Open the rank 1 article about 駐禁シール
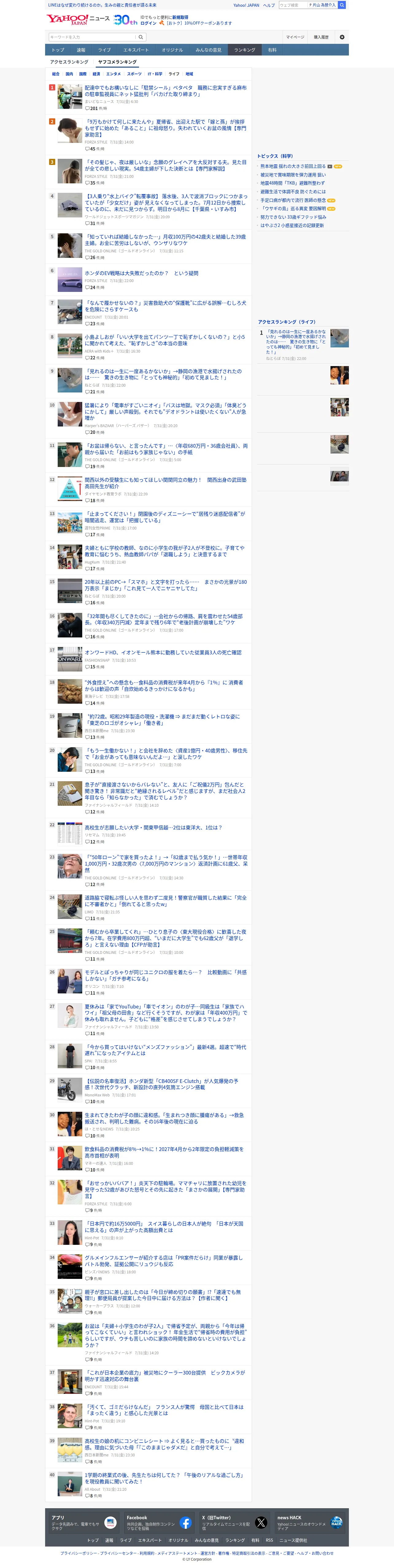394x1568 pixels. pyautogui.click(x=166, y=91)
